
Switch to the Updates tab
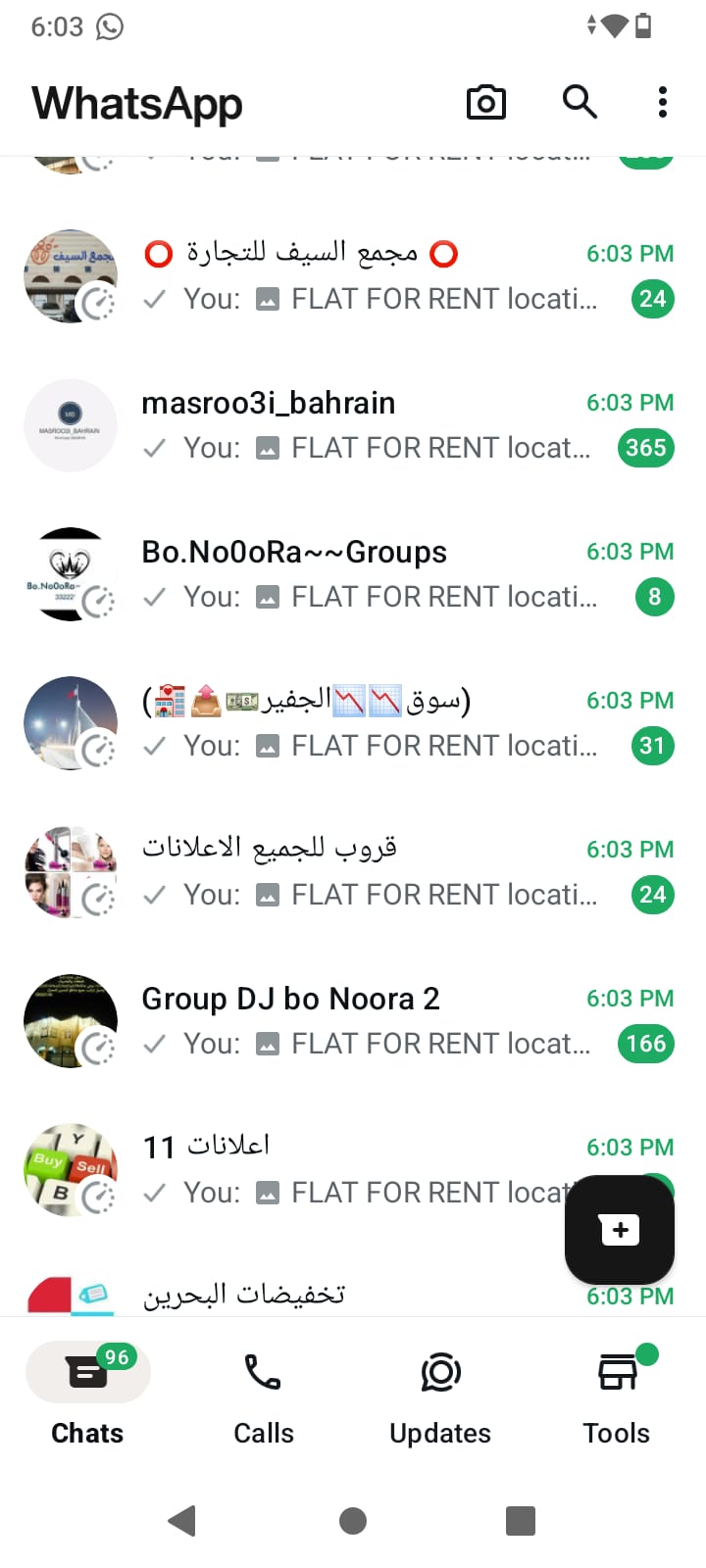pos(440,1394)
